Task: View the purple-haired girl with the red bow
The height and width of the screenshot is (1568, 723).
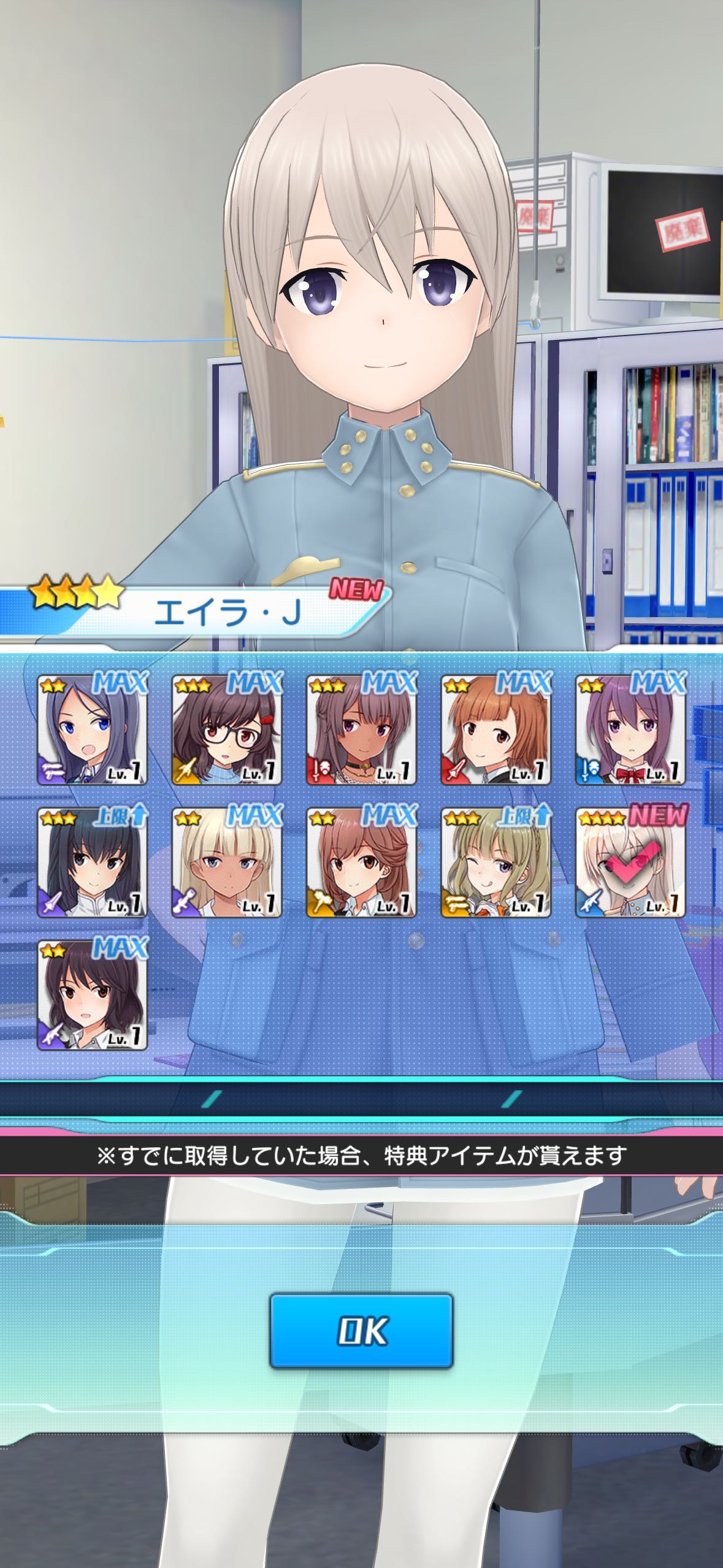Action: [x=630, y=729]
